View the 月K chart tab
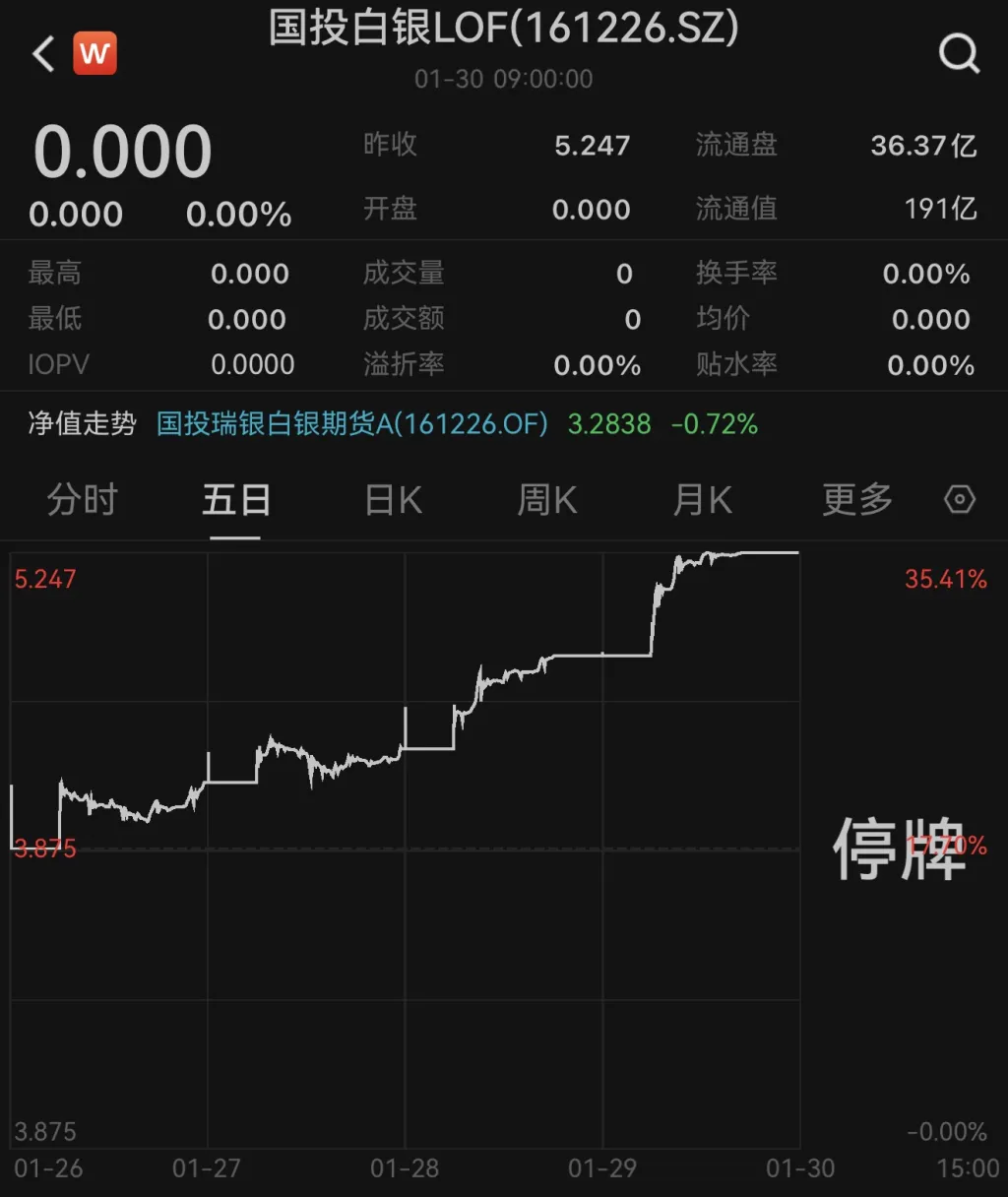The image size is (1008, 1197). point(701,500)
